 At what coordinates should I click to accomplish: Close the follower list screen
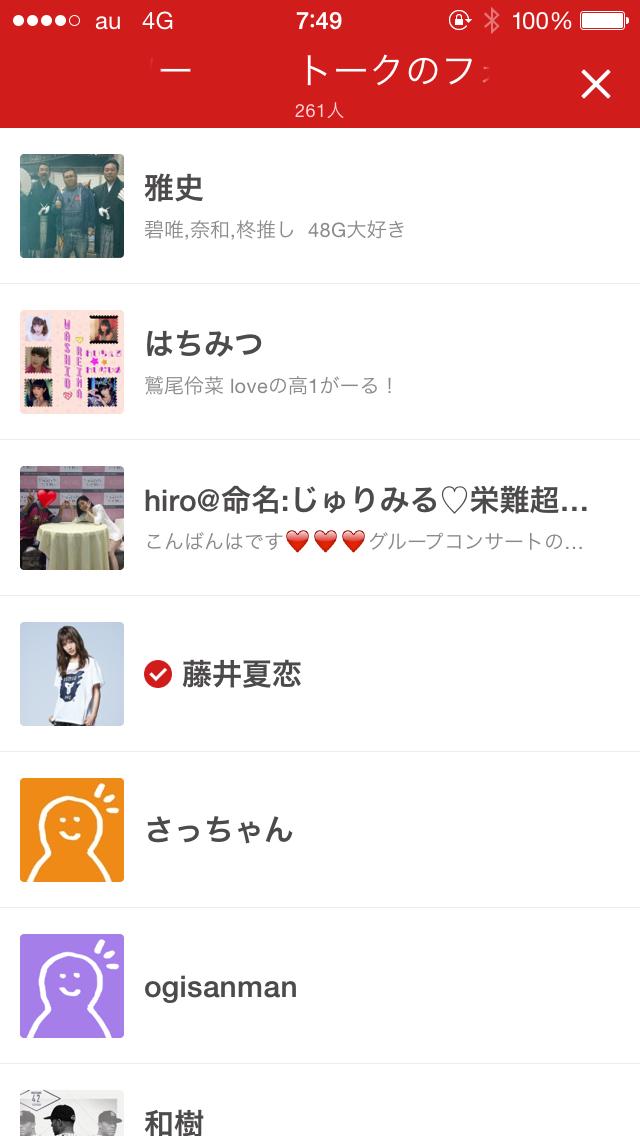click(x=595, y=85)
